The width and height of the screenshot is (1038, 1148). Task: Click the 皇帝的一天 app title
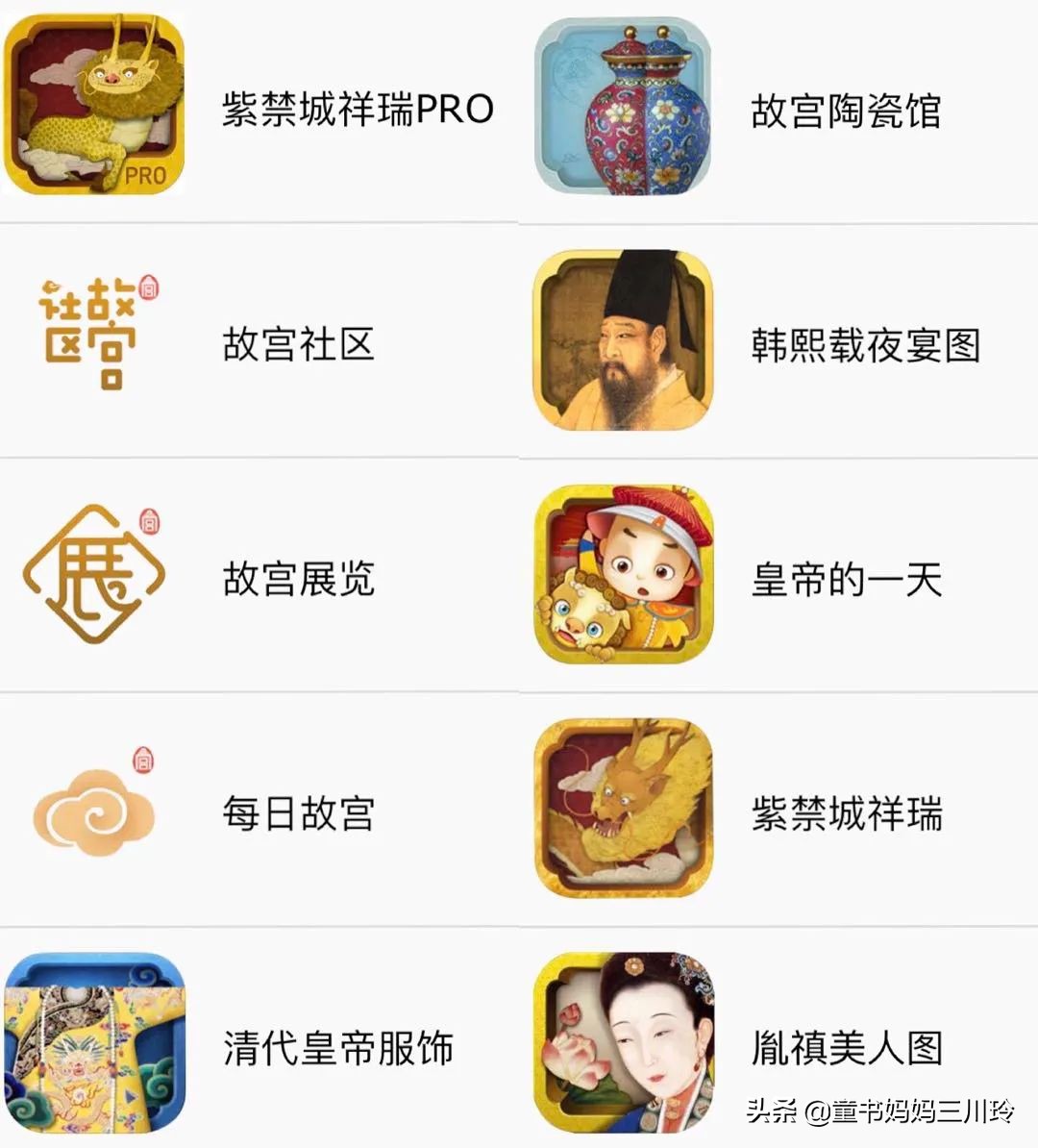(846, 577)
